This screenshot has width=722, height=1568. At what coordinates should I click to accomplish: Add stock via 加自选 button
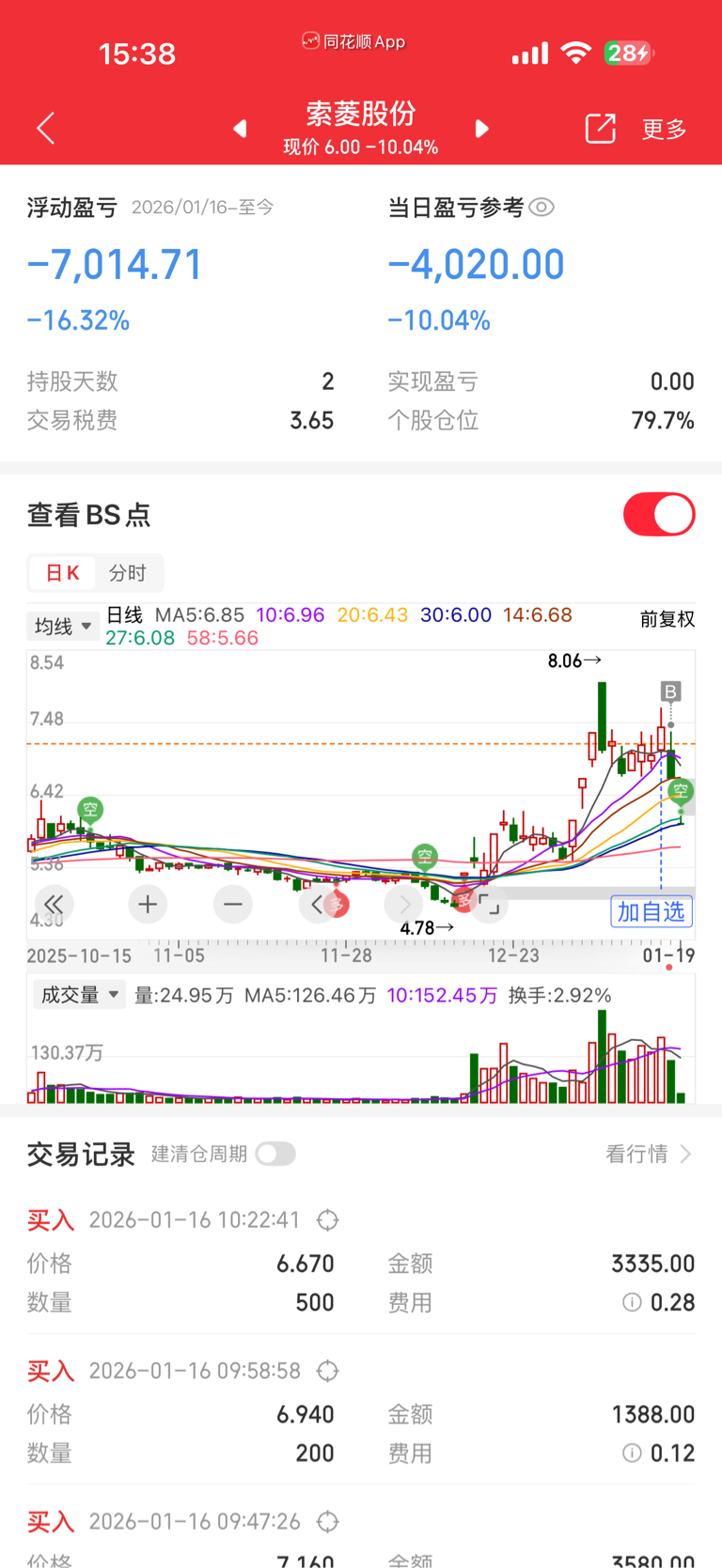[651, 911]
